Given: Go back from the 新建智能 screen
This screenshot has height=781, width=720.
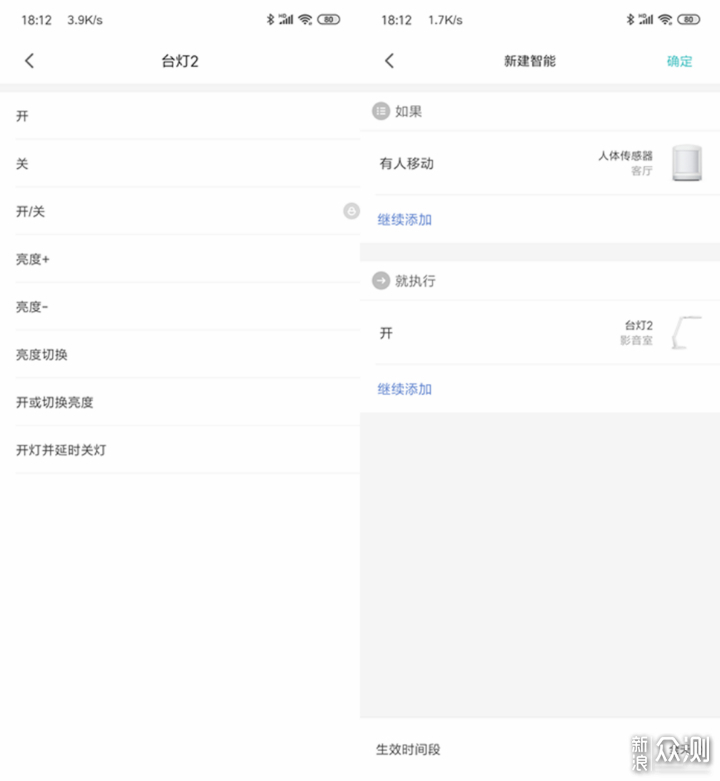Looking at the screenshot, I should (x=389, y=61).
